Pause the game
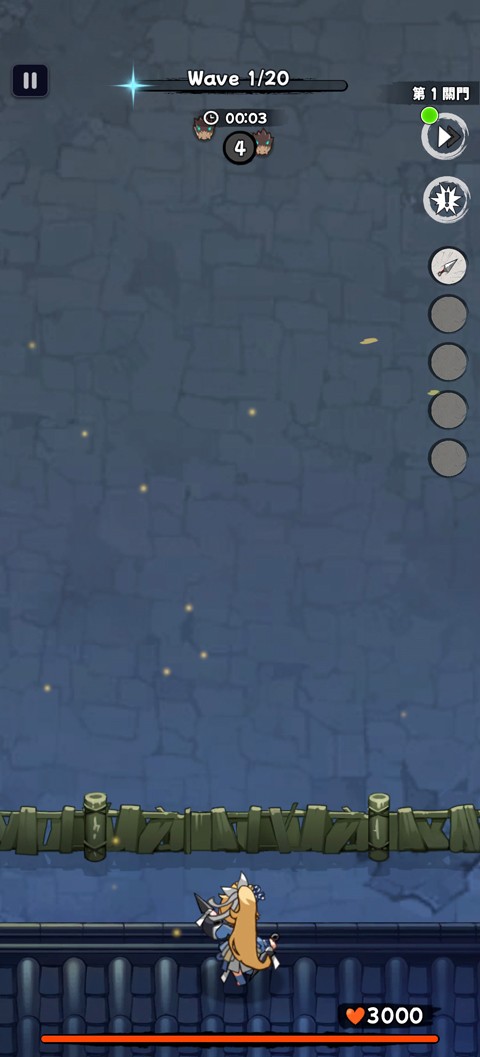The image size is (480, 1057). point(30,81)
